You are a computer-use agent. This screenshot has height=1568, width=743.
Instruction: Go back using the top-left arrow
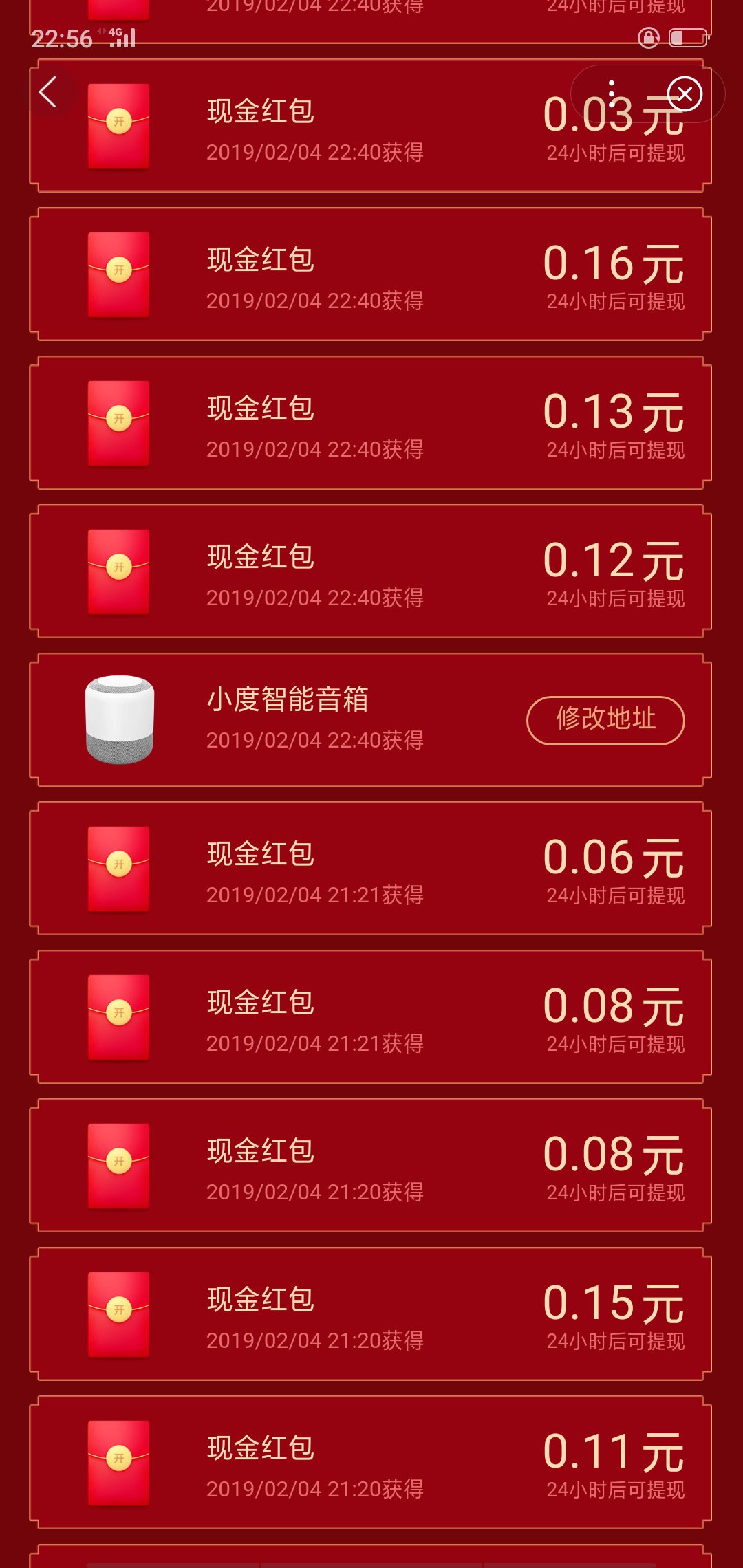pyautogui.click(x=48, y=93)
